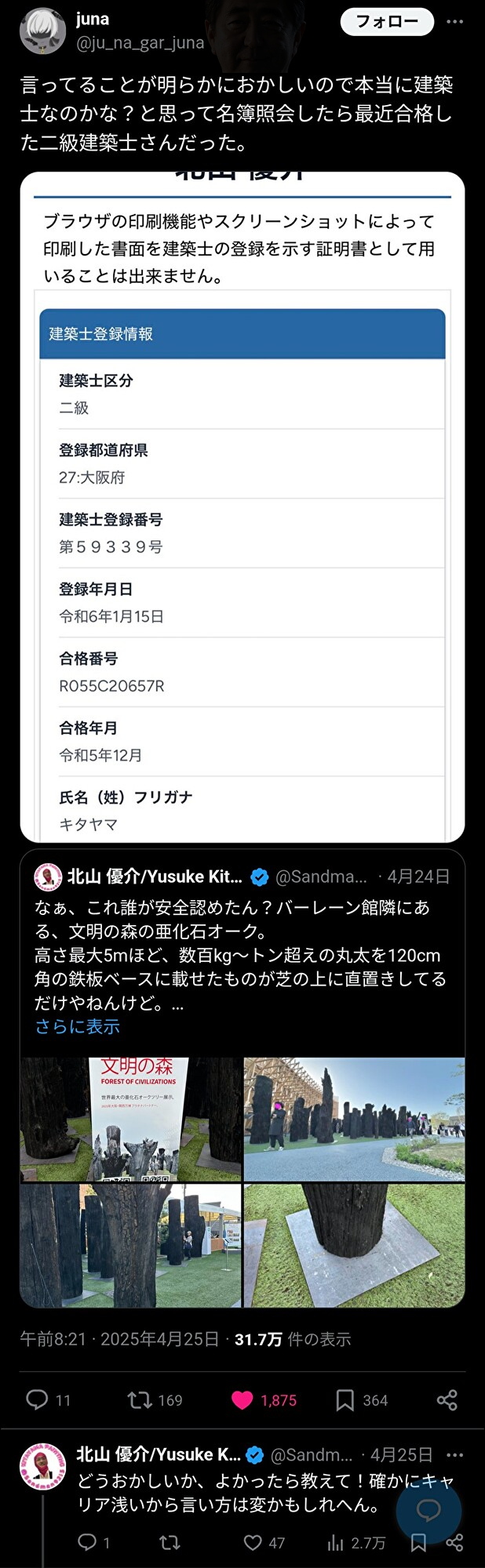Open juna's profile avatar
Screen dimensions: 485x1568
tap(42, 31)
